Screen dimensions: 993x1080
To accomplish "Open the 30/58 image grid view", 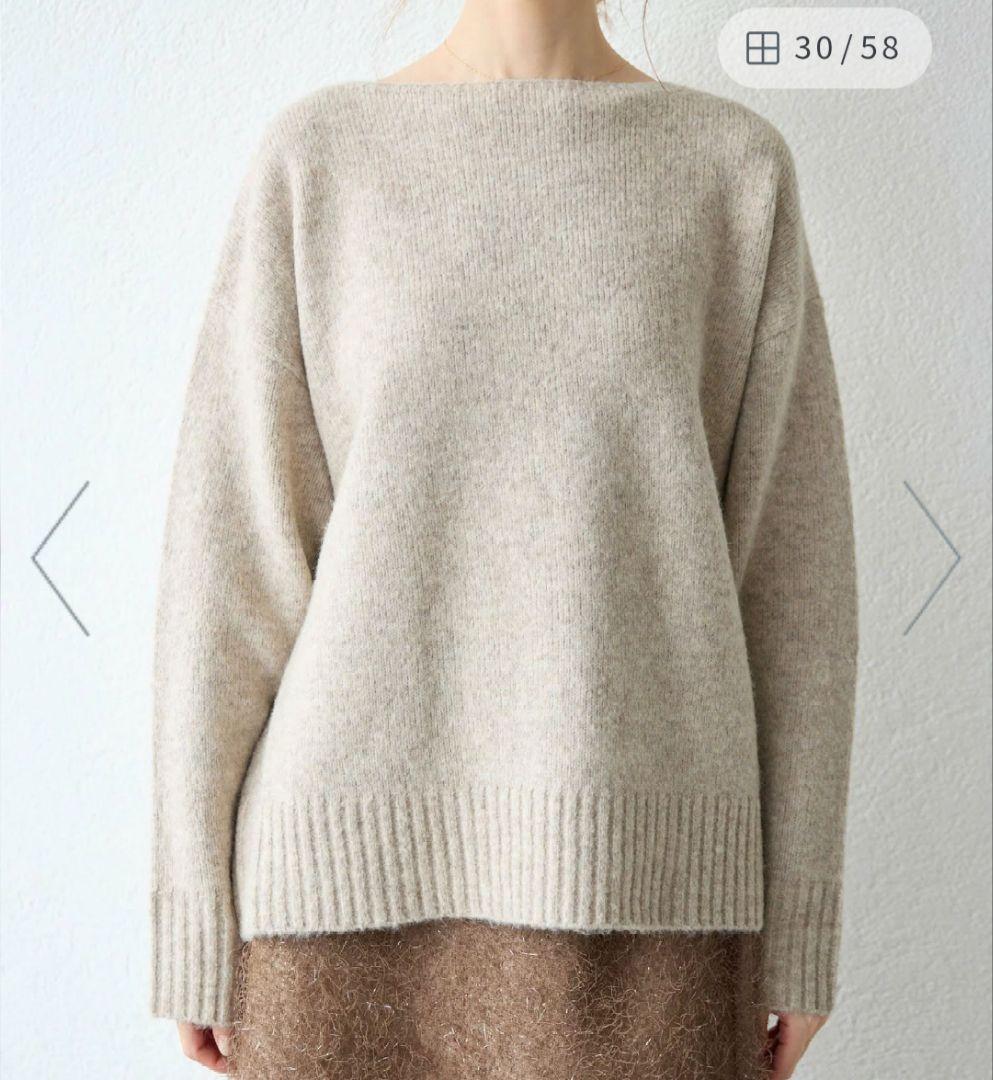I will (823, 48).
